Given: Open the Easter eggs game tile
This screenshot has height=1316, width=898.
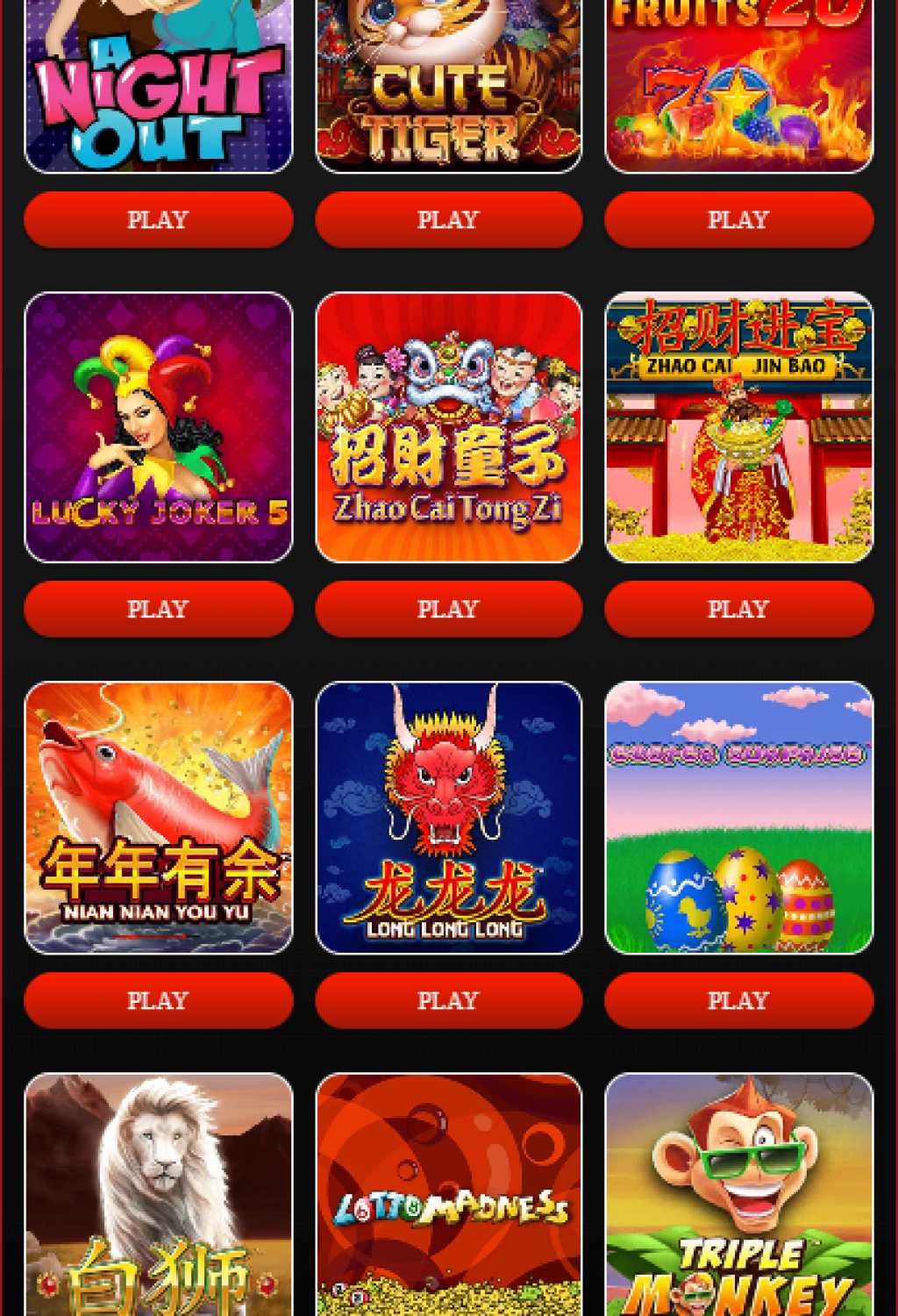Looking at the screenshot, I should tap(738, 818).
